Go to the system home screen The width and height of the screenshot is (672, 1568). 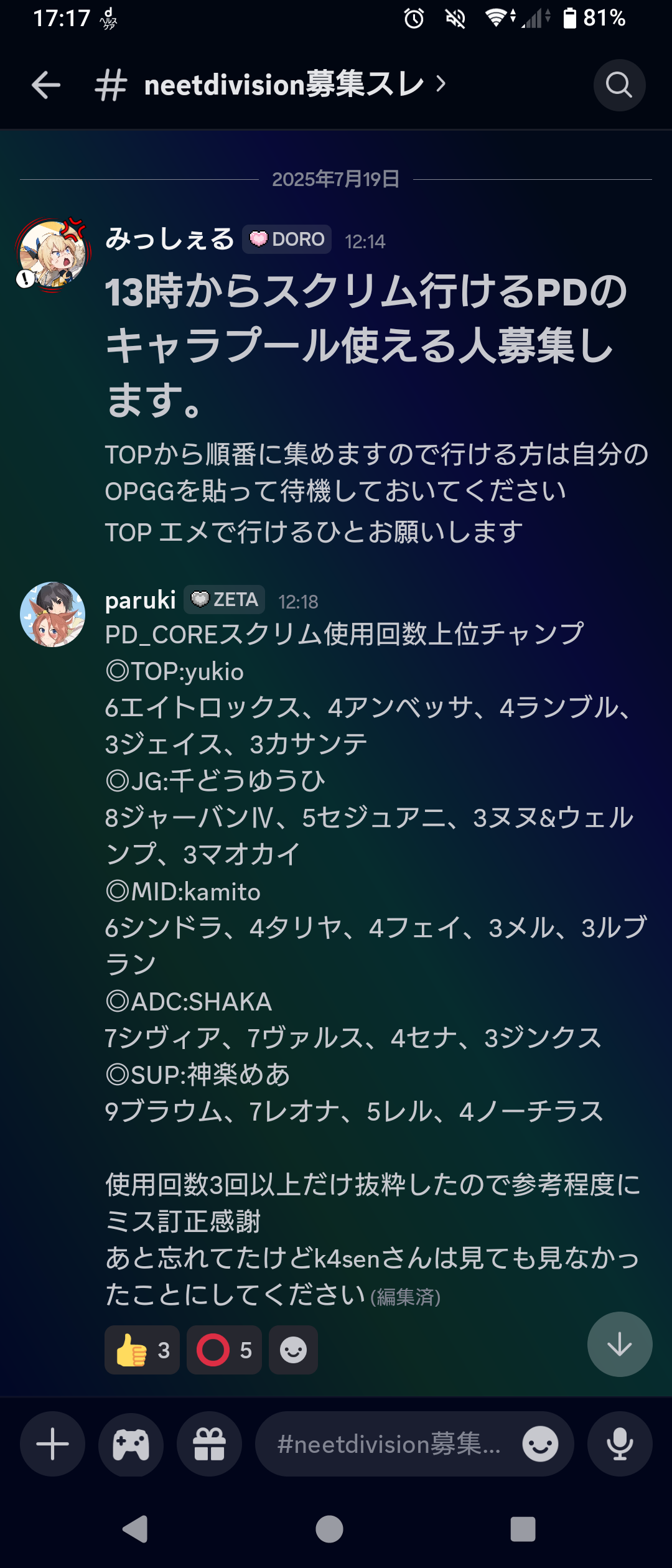(x=329, y=1529)
